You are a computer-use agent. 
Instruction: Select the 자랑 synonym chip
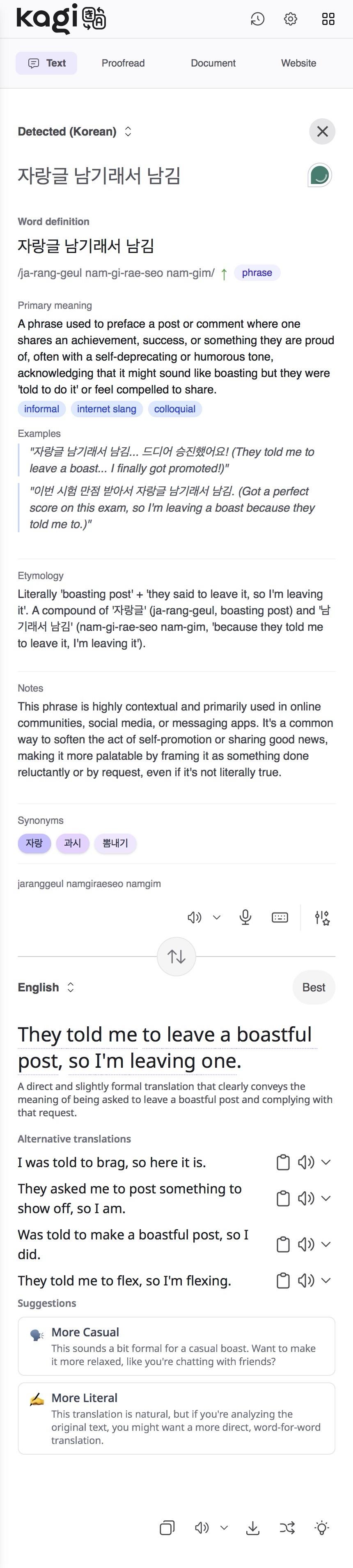pyautogui.click(x=34, y=843)
